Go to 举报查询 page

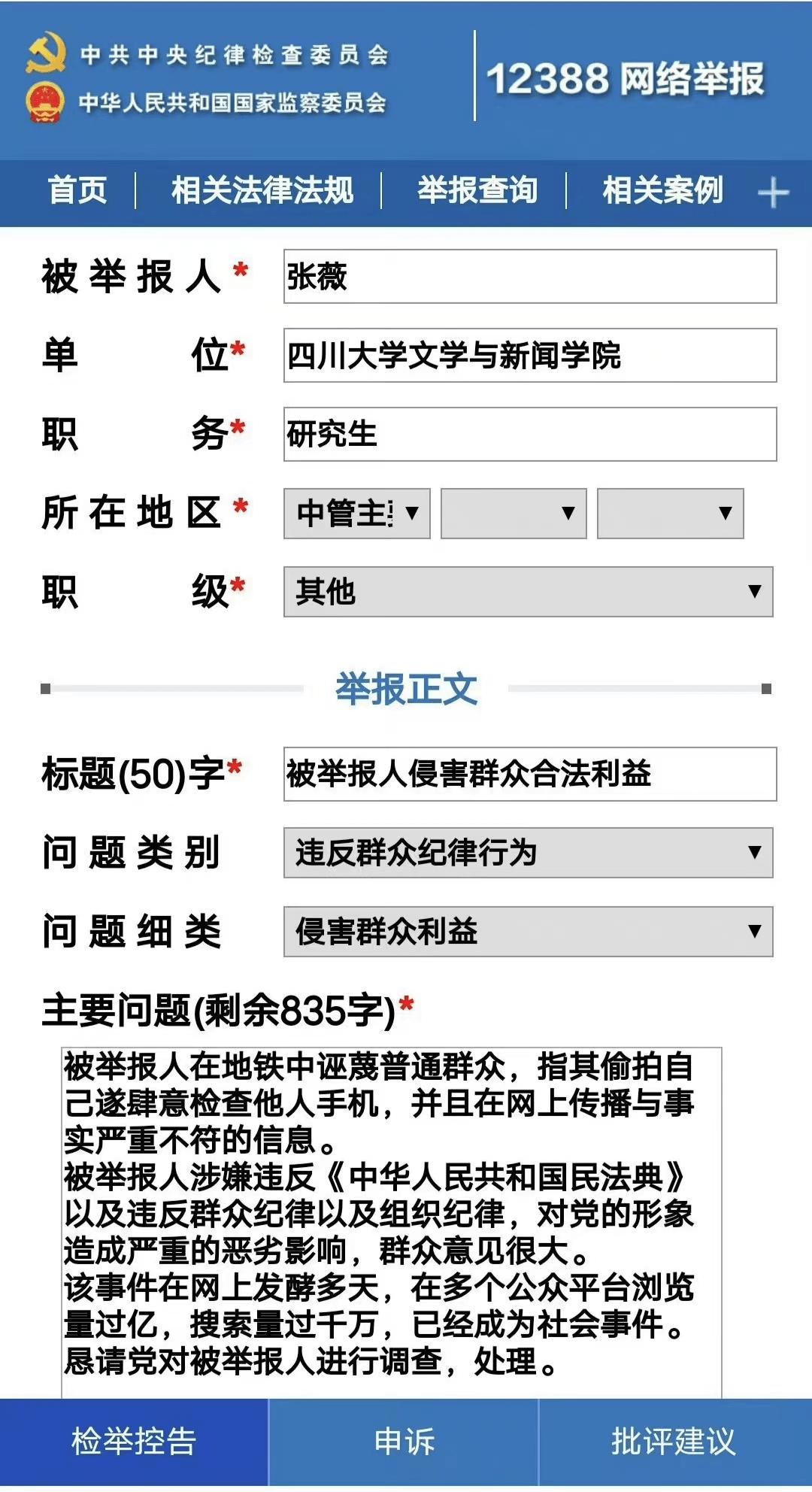coord(477,191)
